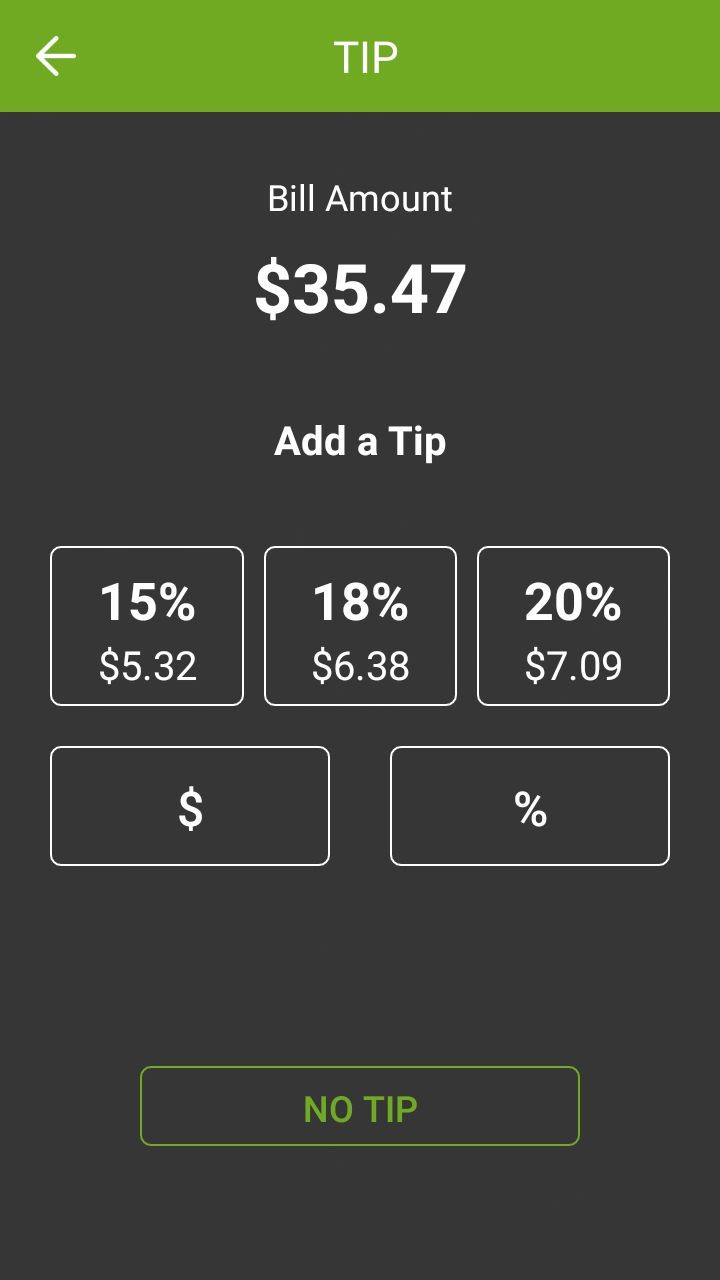Image resolution: width=720 pixels, height=1280 pixels.
Task: Enter a custom percentage tip
Action: [x=530, y=806]
